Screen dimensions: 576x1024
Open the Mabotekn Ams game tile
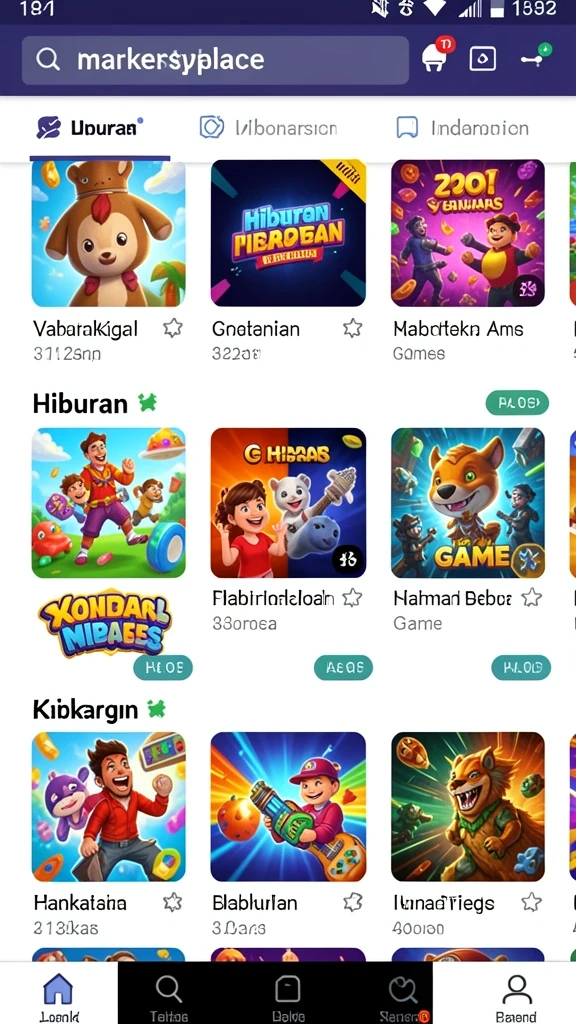[x=468, y=233]
